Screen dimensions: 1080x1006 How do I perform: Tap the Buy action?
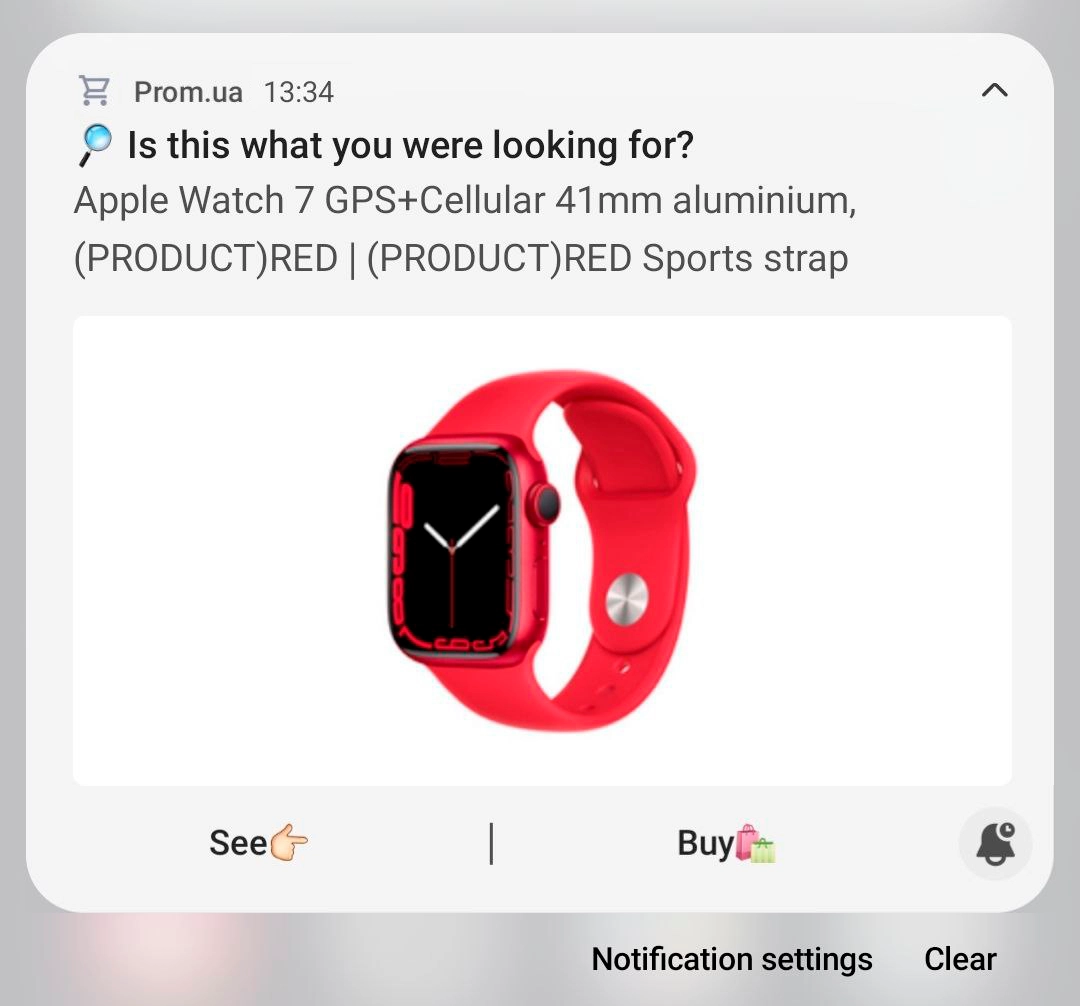[x=726, y=843]
